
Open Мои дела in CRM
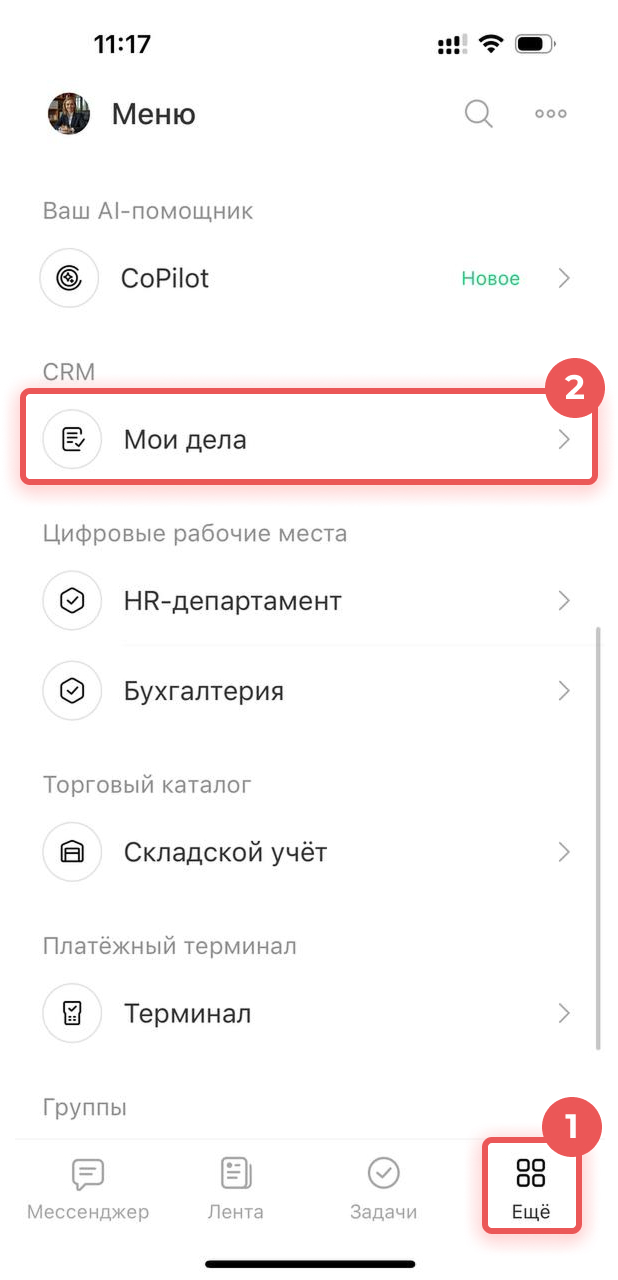coord(309,439)
